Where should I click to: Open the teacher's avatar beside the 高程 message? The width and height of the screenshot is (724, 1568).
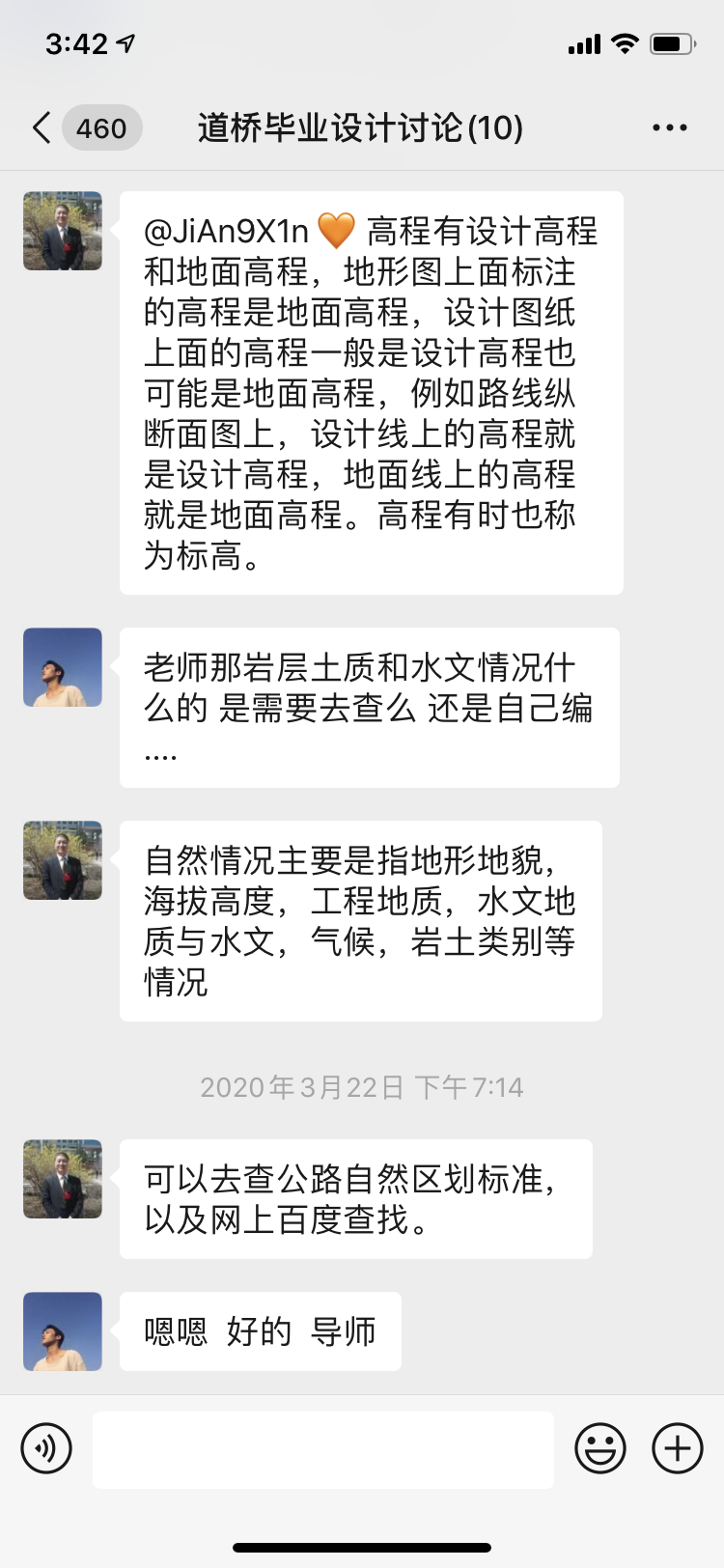coord(63,231)
